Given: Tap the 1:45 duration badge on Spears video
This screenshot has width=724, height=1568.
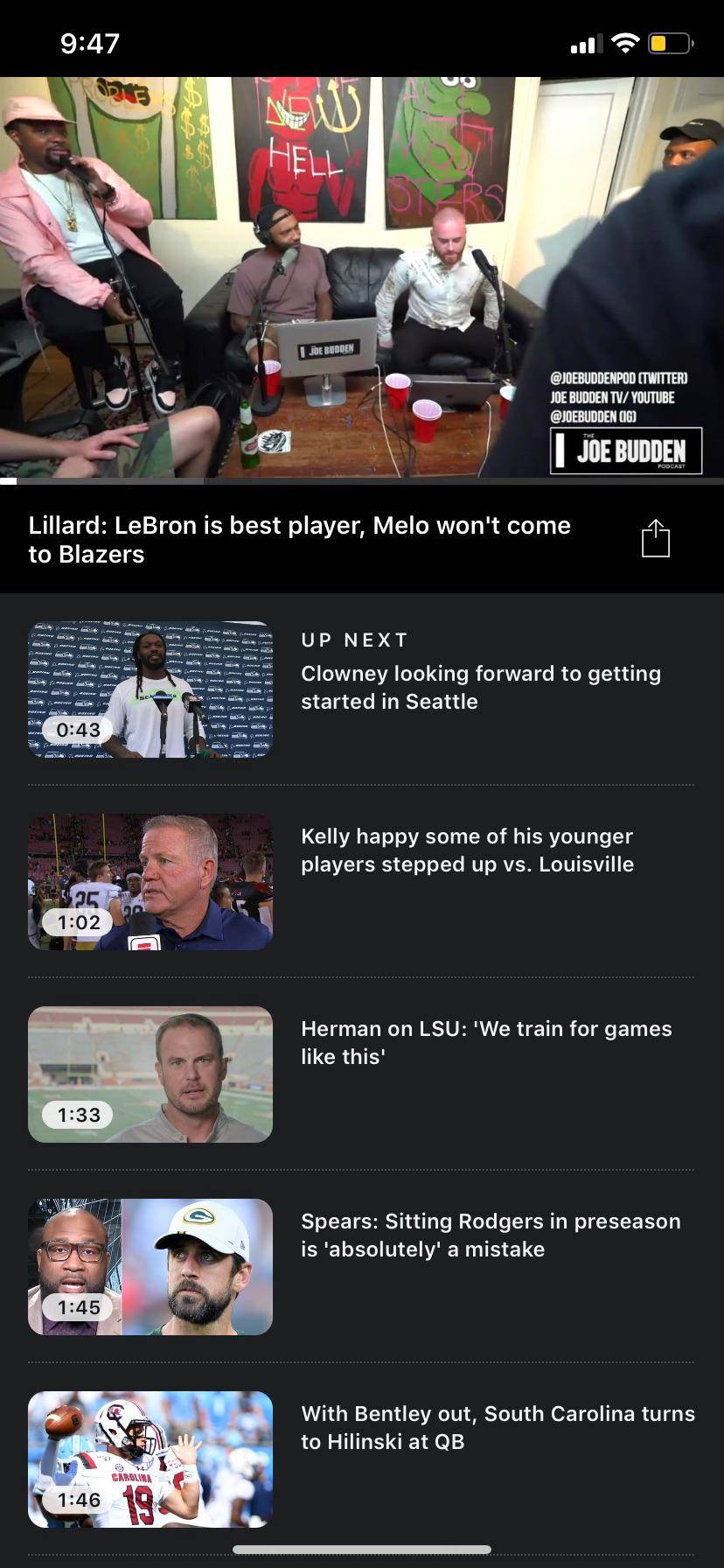Looking at the screenshot, I should tap(76, 1307).
